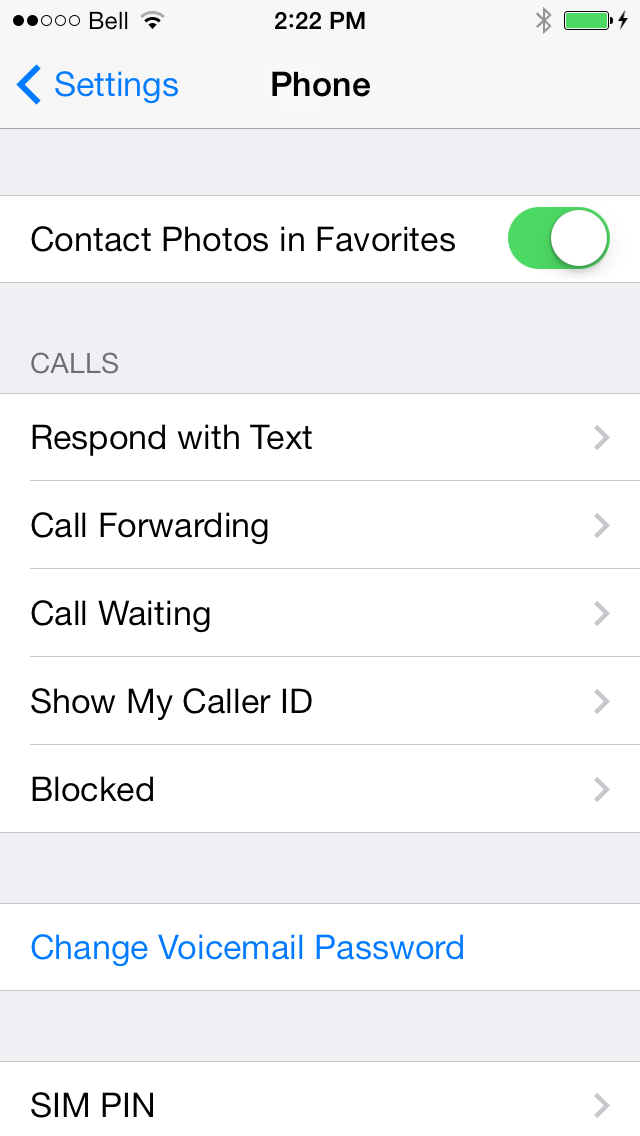The height and width of the screenshot is (1136, 640).
Task: Open Respond with Text settings
Action: (320, 438)
